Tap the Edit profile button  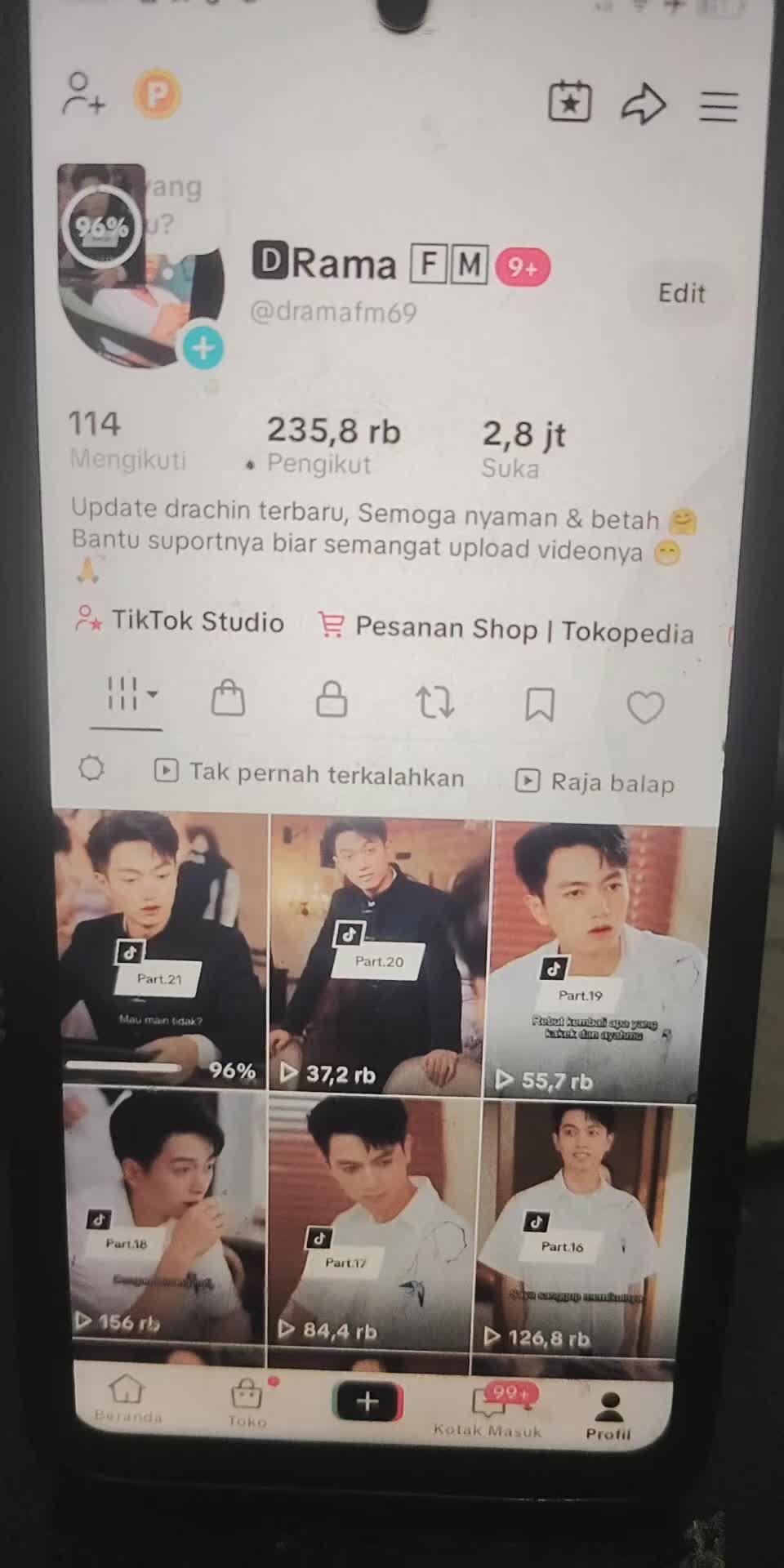point(681,293)
